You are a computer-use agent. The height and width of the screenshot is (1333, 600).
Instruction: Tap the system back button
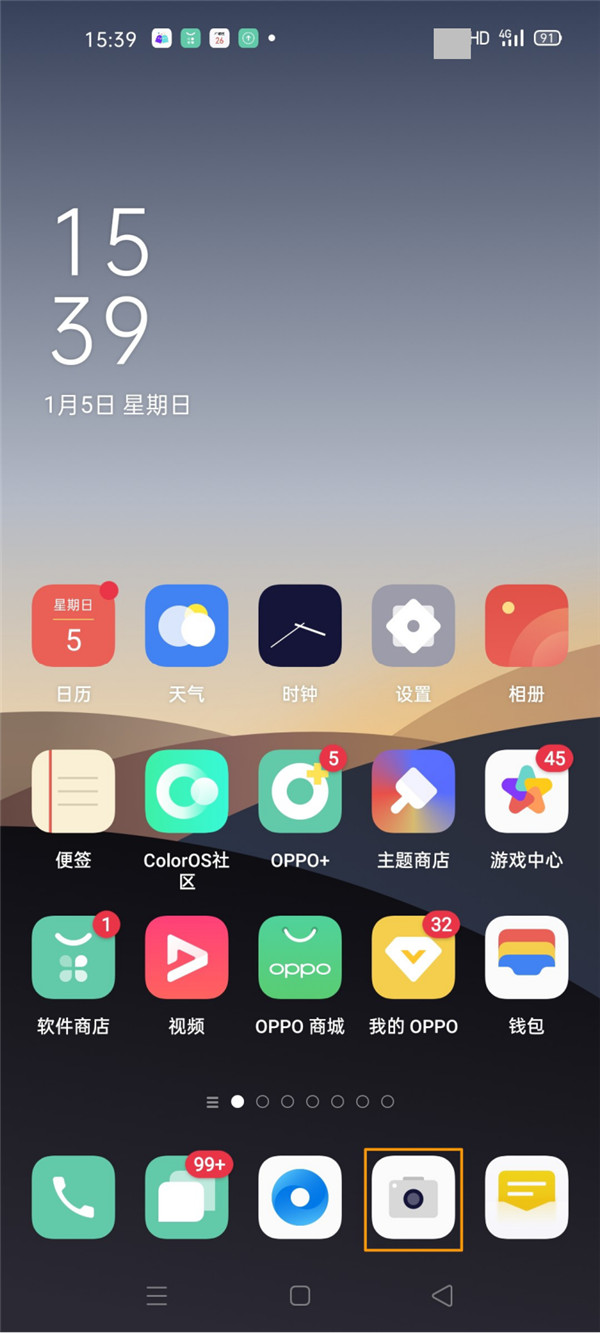442,1296
